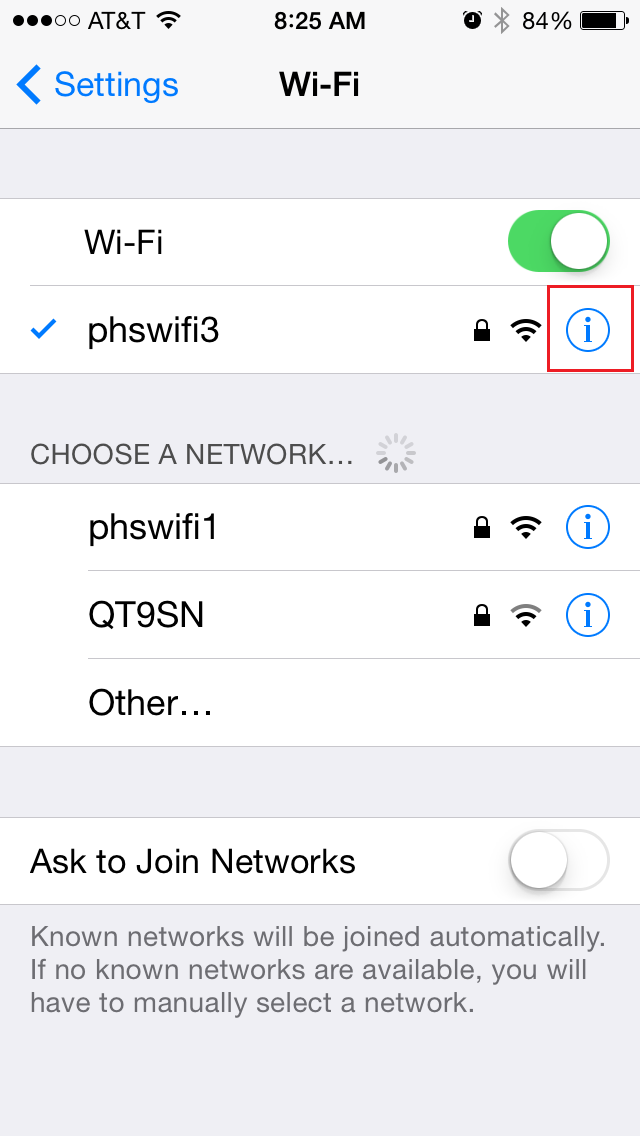This screenshot has height=1136, width=640.
Task: Go back to Settings
Action: click(97, 85)
